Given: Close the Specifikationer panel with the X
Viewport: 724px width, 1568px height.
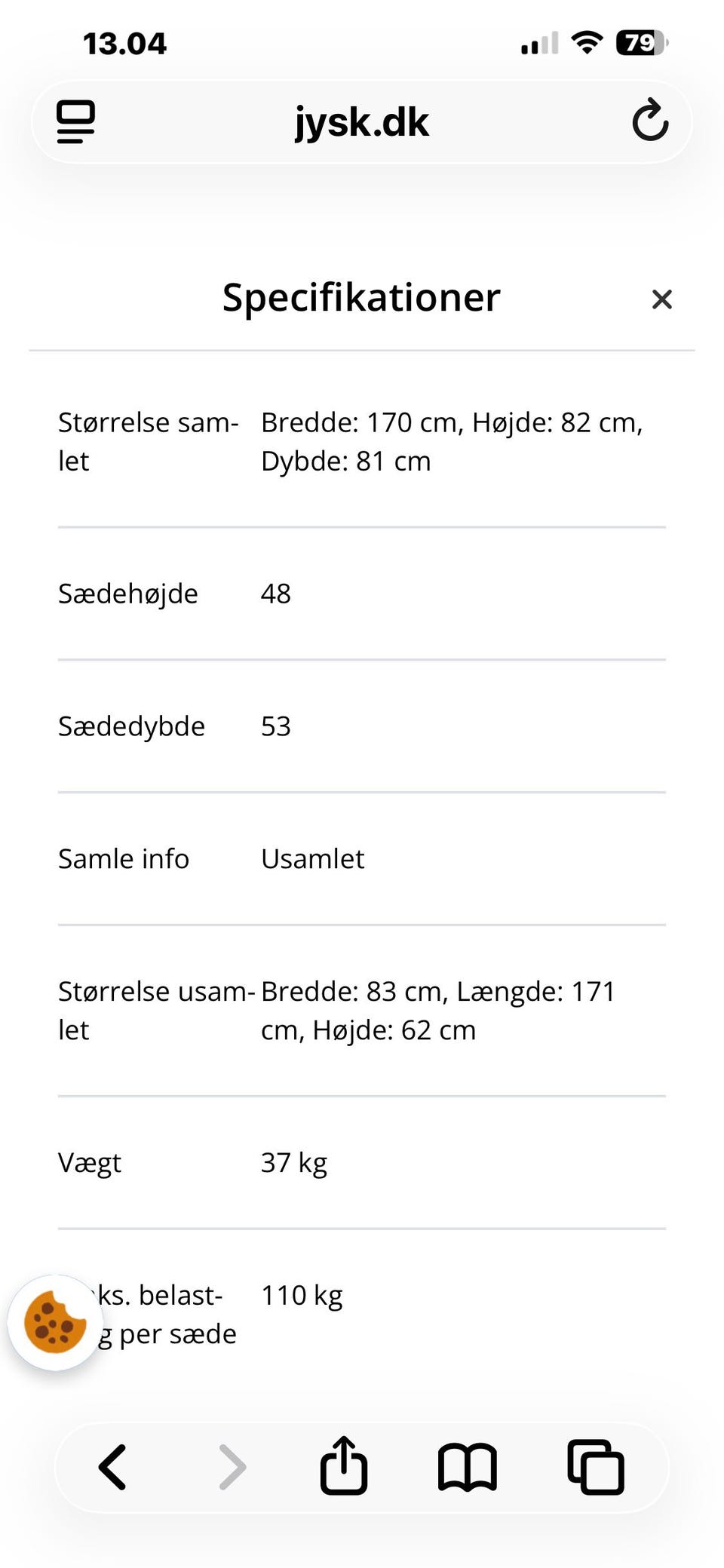Looking at the screenshot, I should point(661,299).
